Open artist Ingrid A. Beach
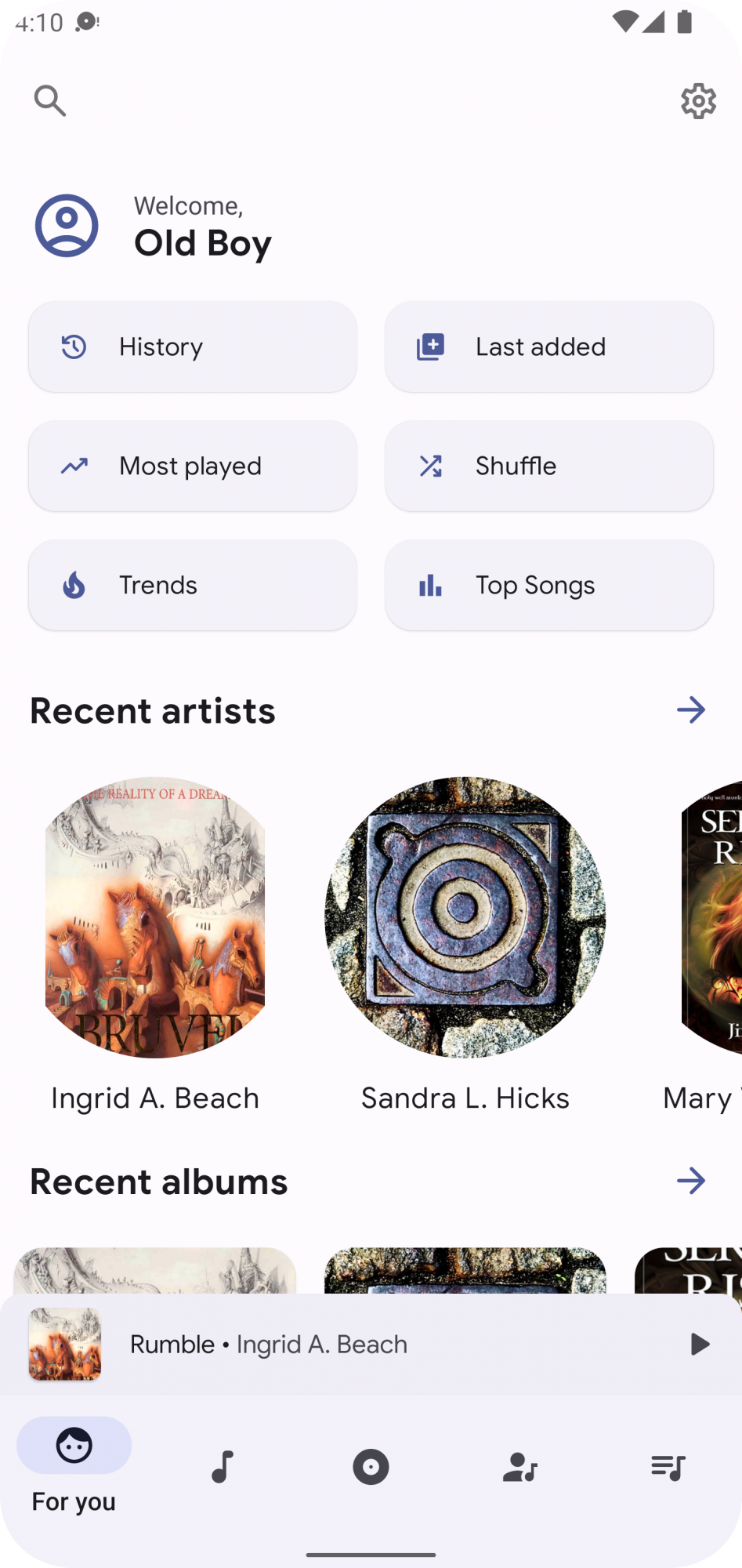742x1568 pixels. click(x=155, y=918)
